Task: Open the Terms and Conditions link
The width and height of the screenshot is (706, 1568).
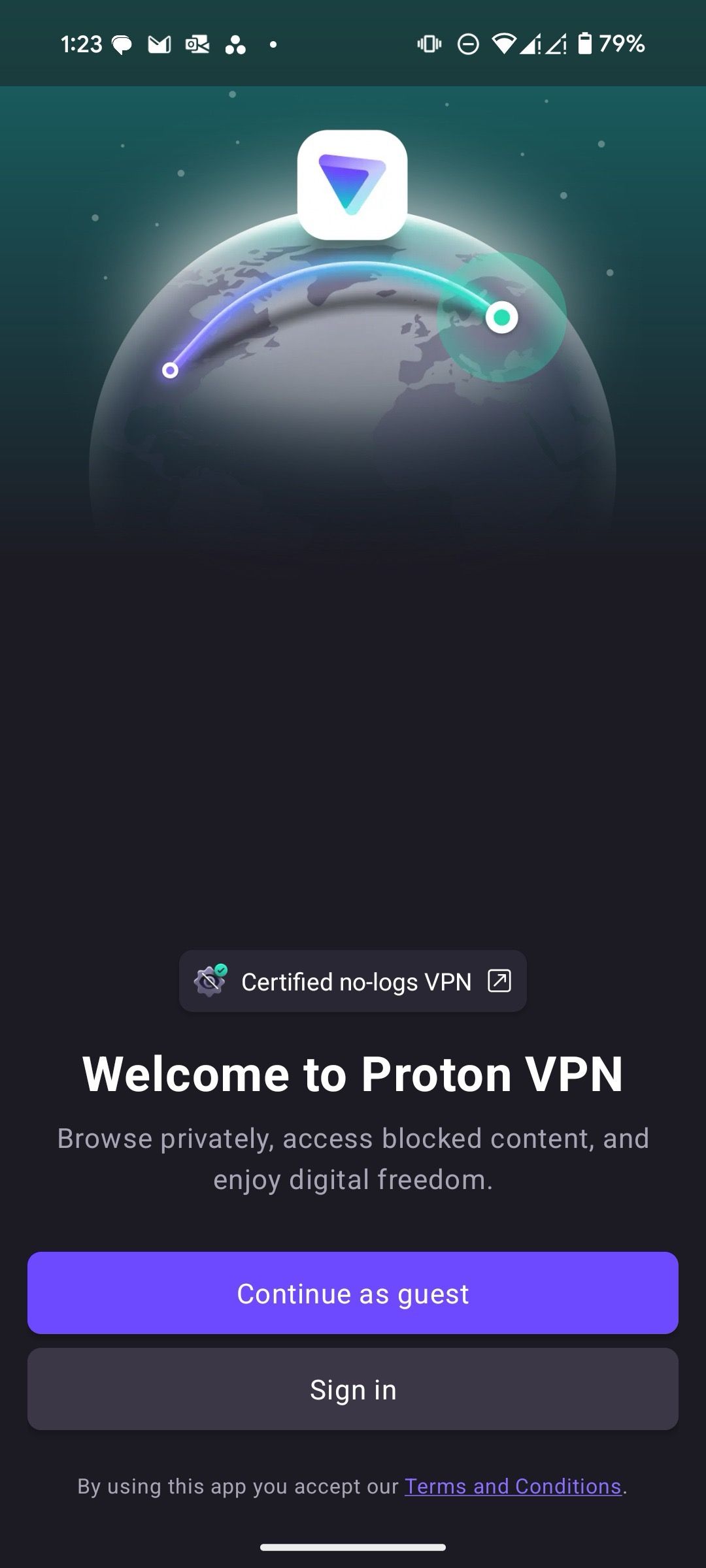Action: [x=513, y=1486]
